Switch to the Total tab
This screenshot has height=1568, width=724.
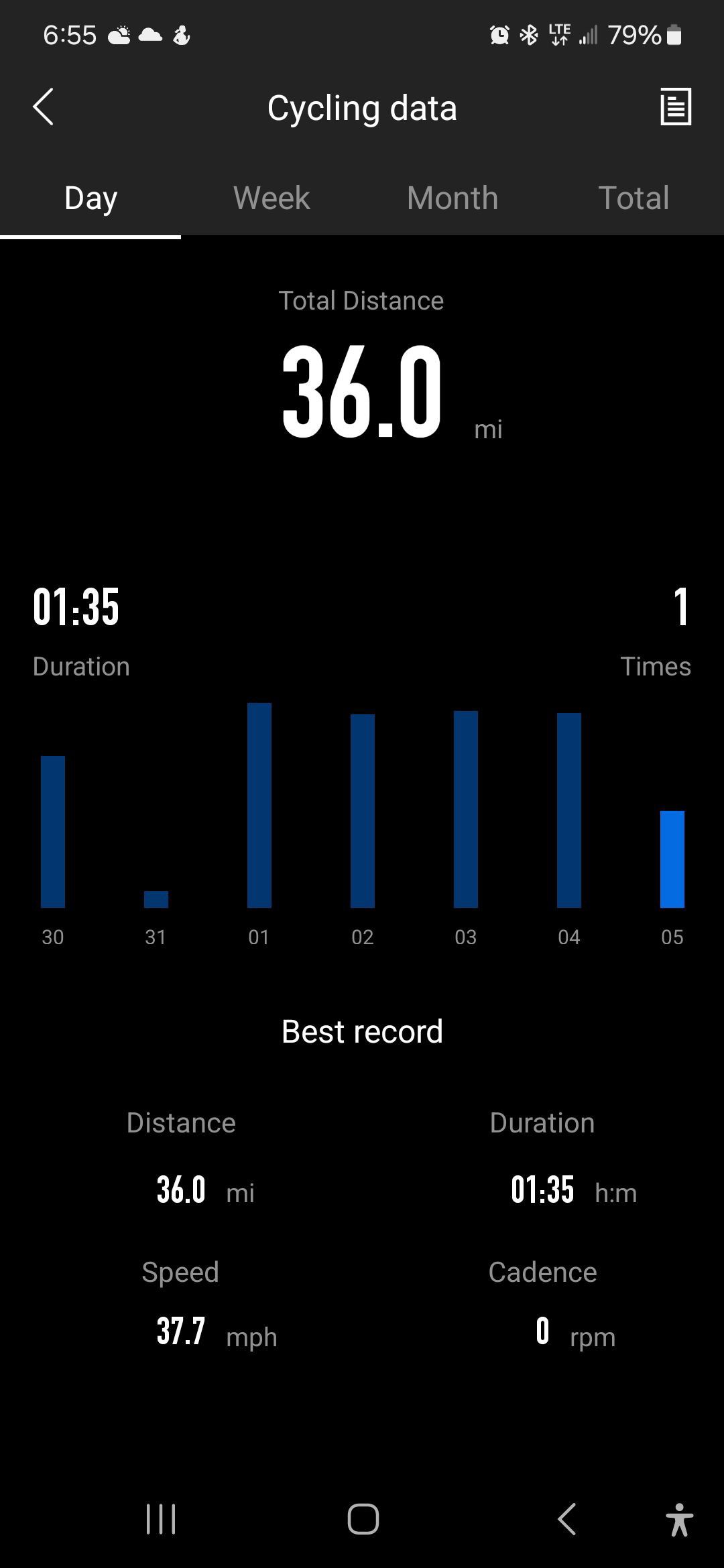[633, 198]
